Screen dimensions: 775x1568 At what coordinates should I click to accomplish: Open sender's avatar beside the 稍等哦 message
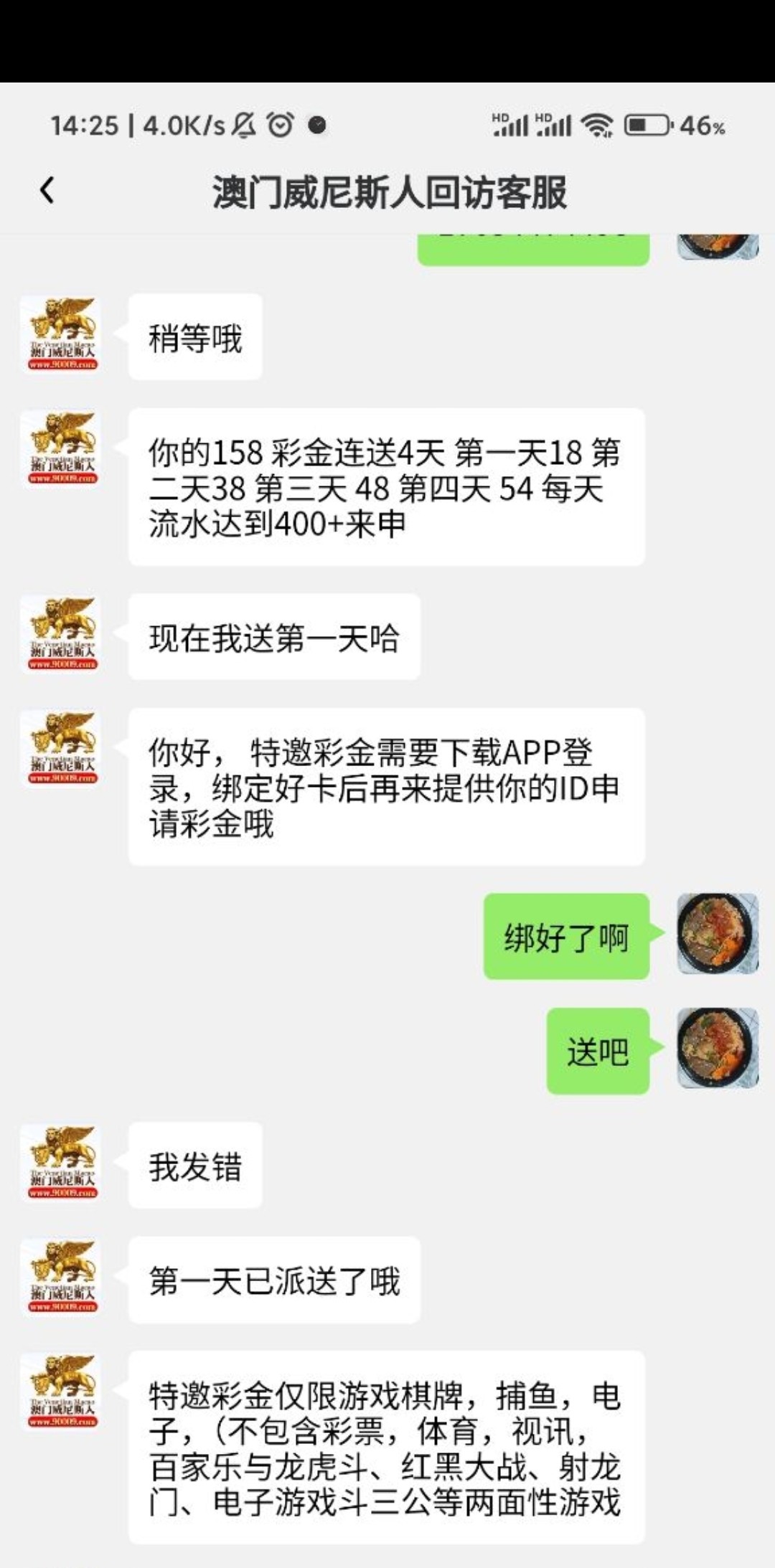62,334
